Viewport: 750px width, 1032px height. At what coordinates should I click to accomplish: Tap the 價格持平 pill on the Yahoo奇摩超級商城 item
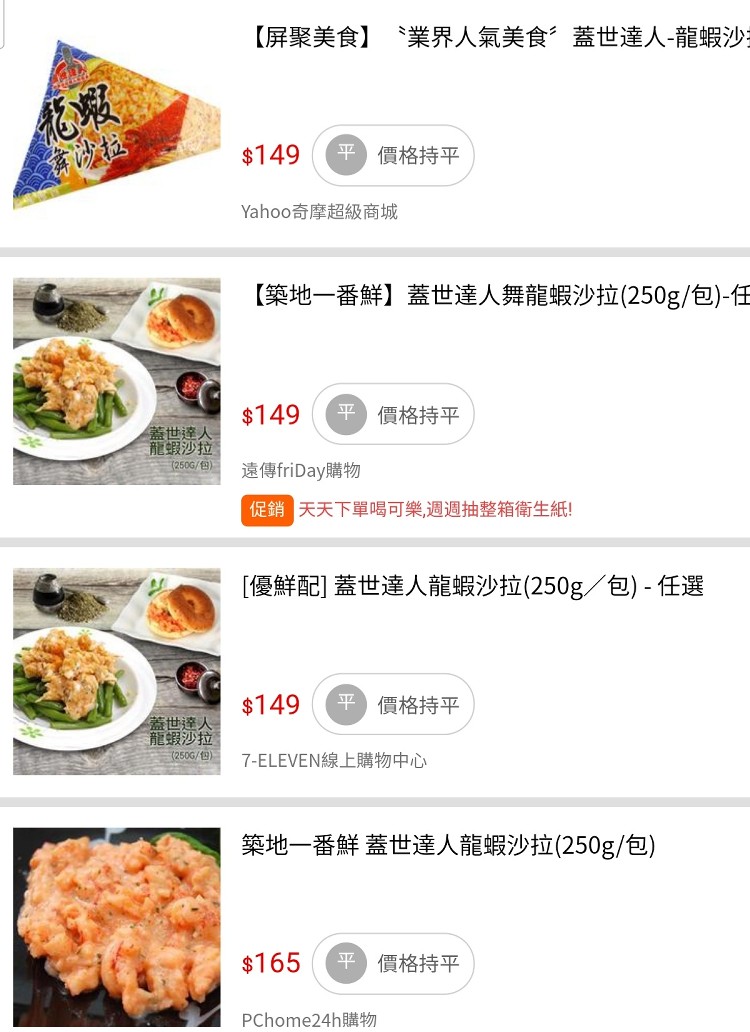(393, 156)
